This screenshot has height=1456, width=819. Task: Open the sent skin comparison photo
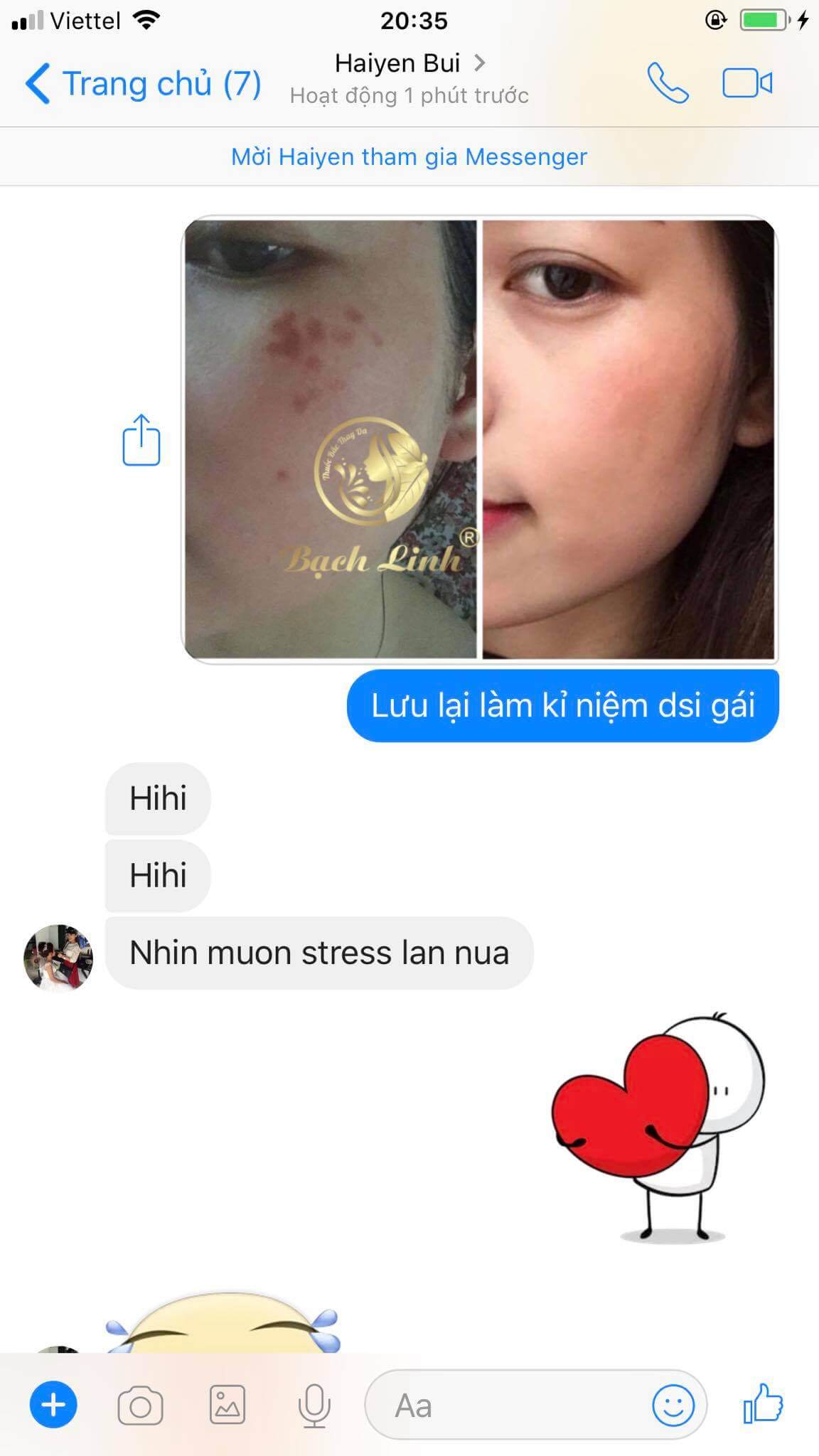[x=480, y=439]
